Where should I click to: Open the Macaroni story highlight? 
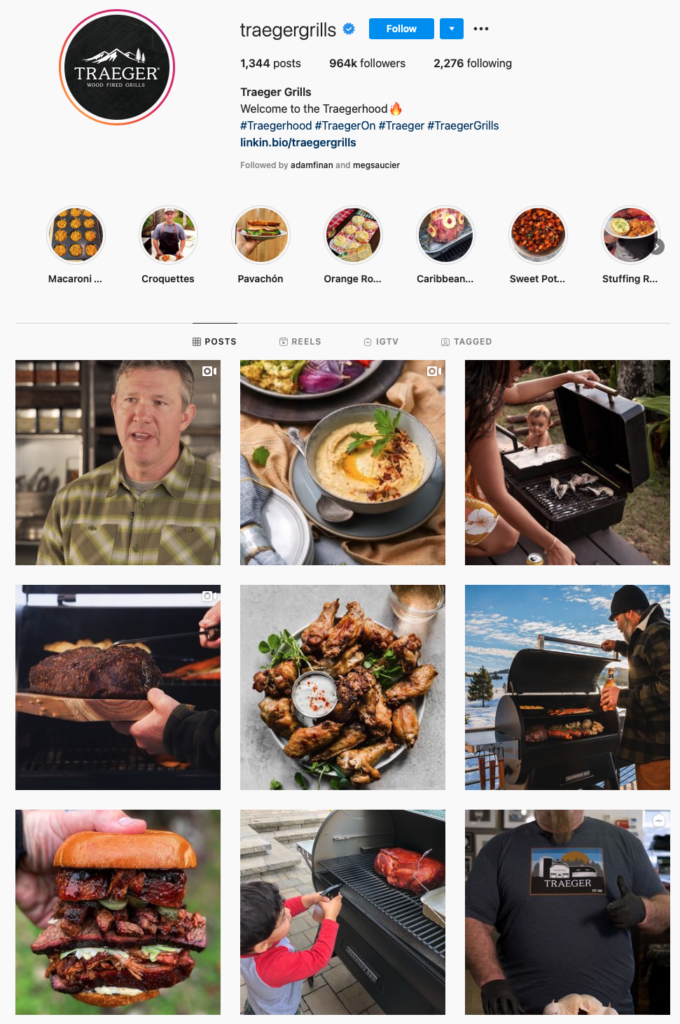point(75,235)
